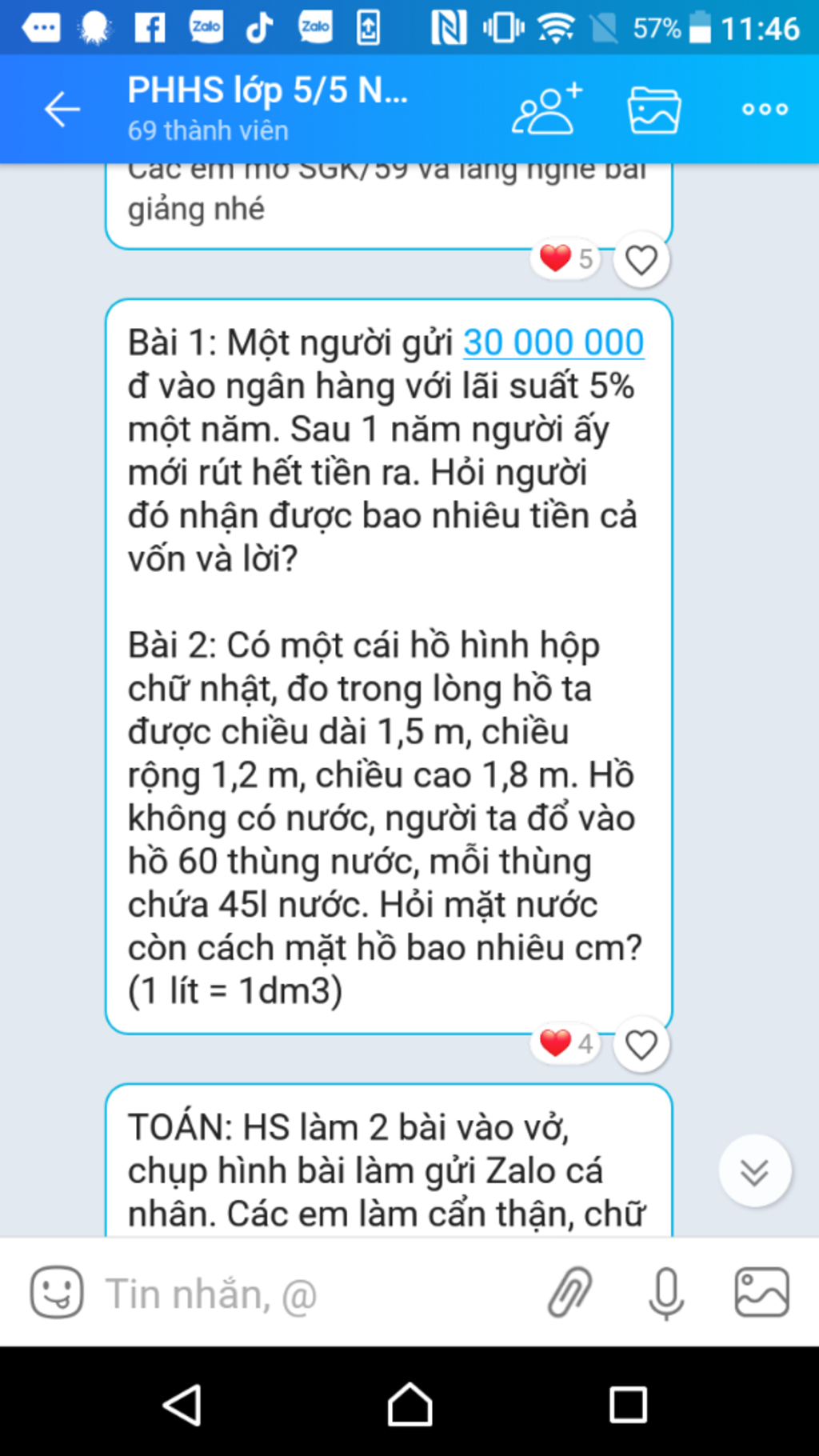Tap the 30 000 000 link
This screenshot has height=1456, width=819.
click(553, 342)
